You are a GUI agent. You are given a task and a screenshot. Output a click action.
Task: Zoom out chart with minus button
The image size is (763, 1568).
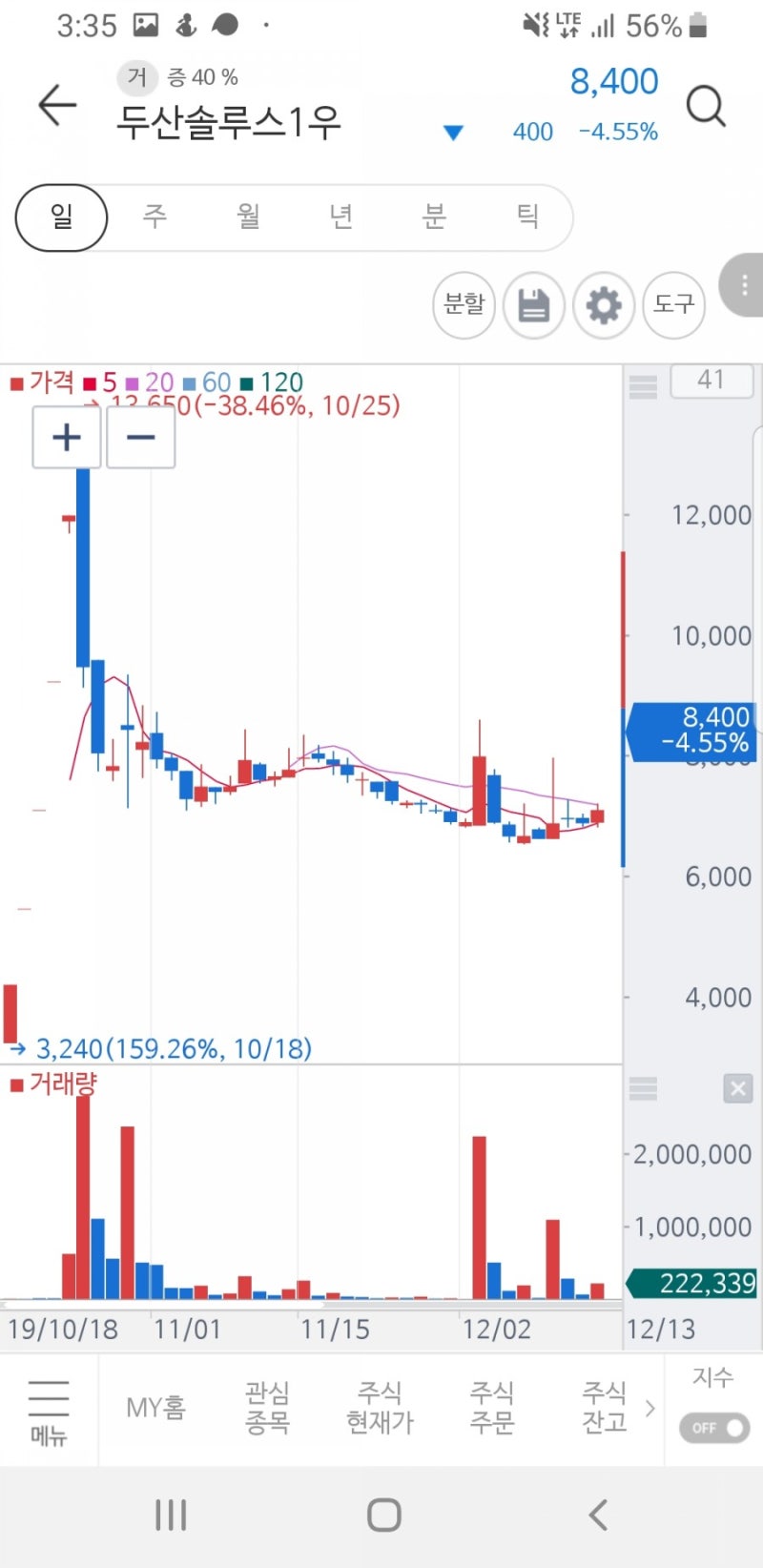[x=140, y=438]
